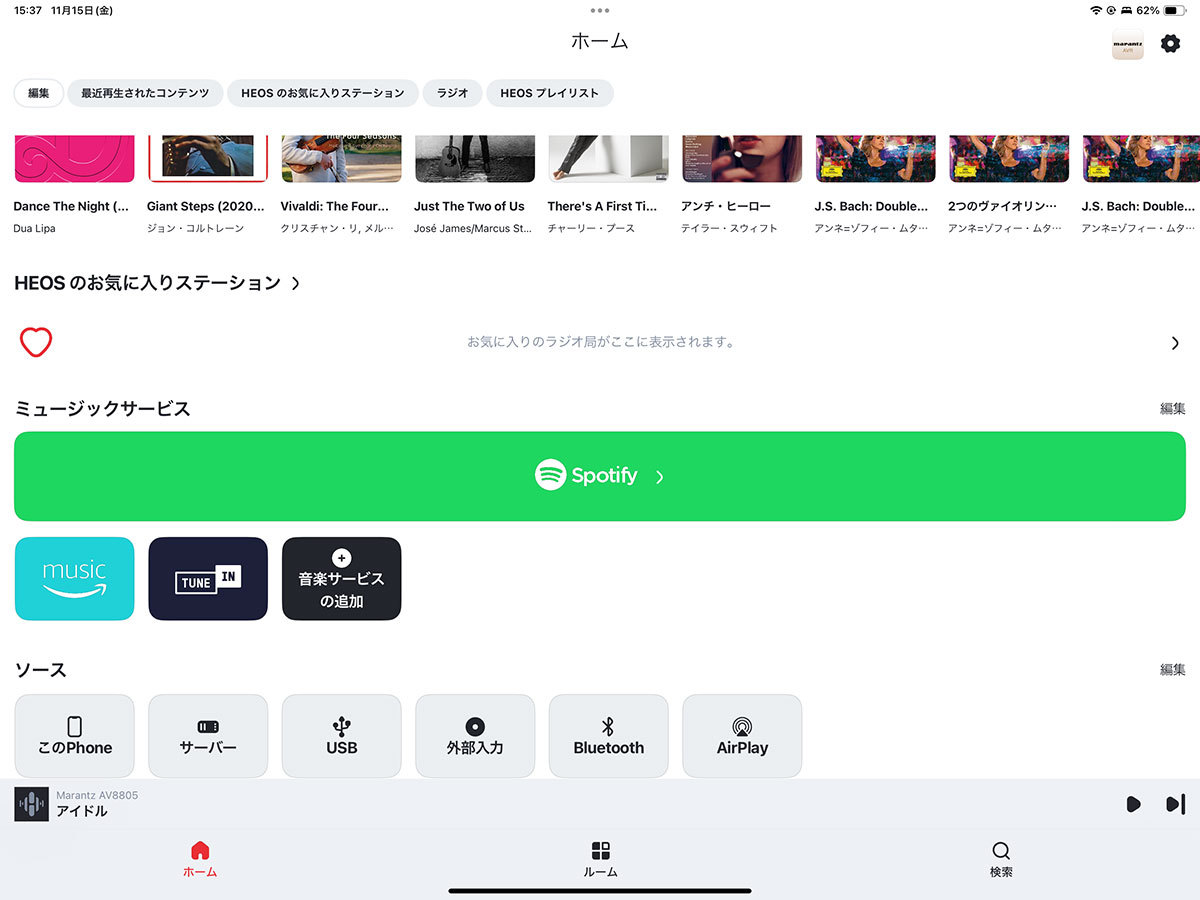Open the settings gear icon
1200x900 pixels.
[1170, 44]
